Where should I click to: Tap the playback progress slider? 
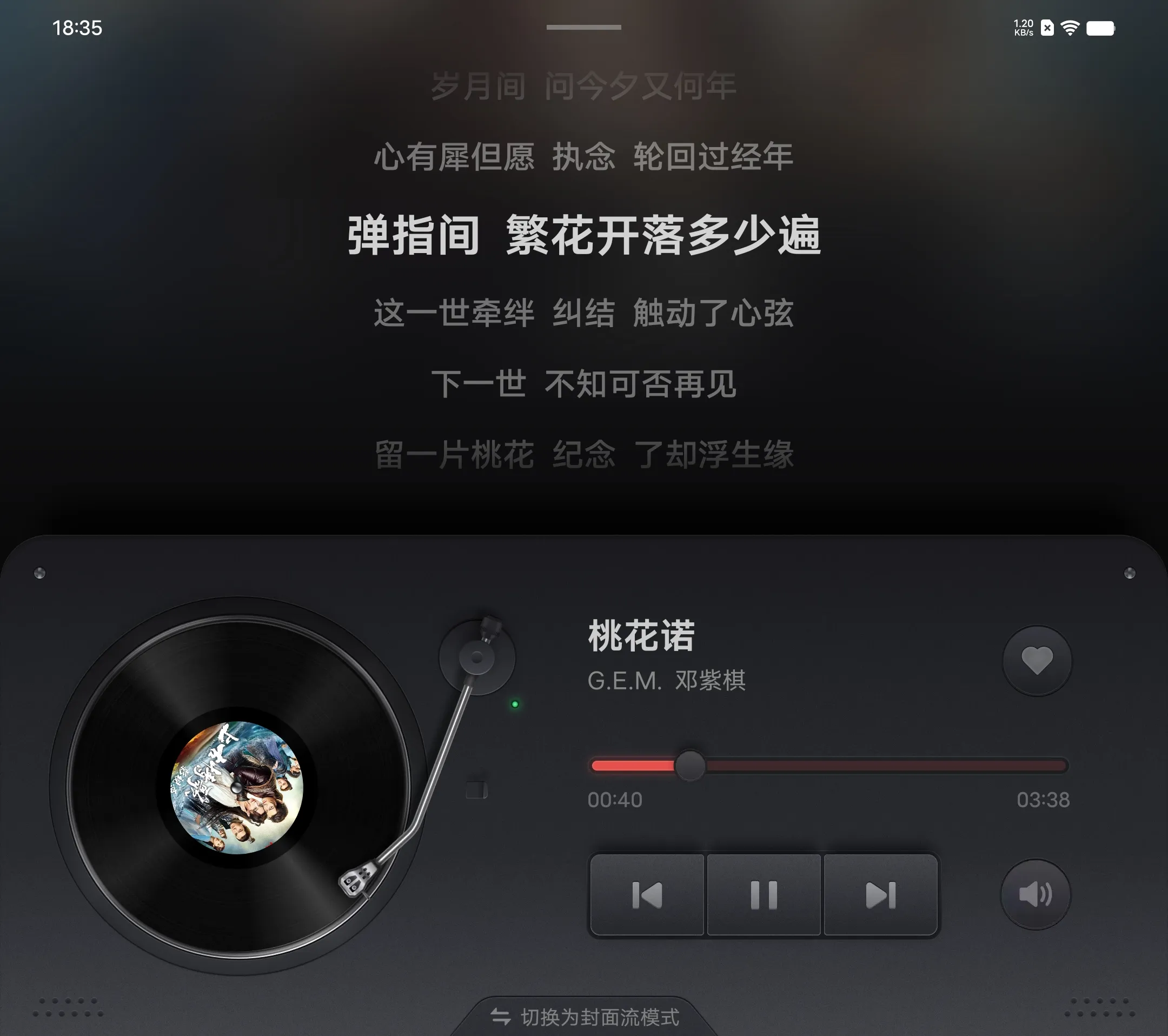point(828,766)
